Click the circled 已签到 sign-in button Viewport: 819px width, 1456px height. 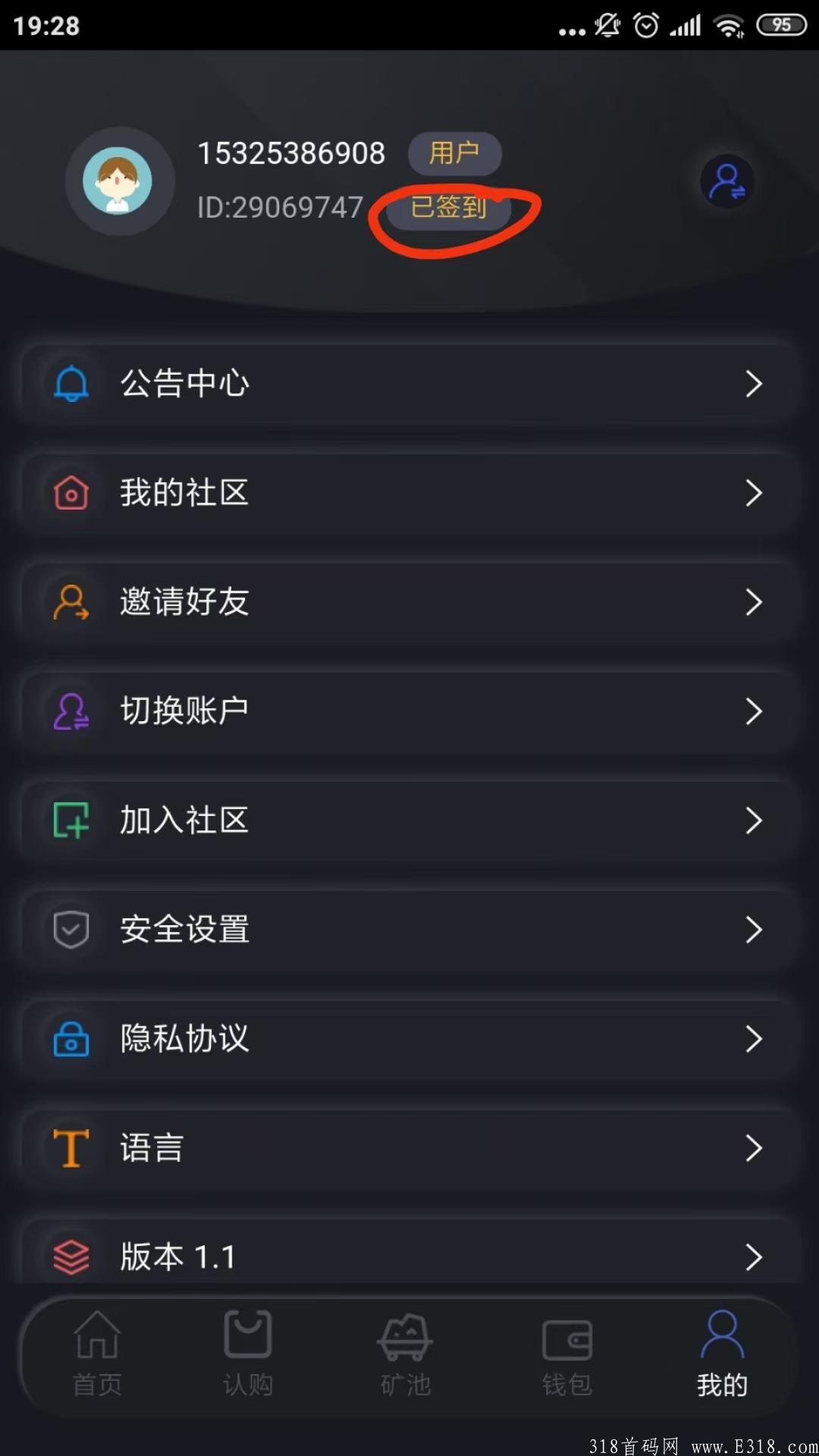[x=447, y=209]
